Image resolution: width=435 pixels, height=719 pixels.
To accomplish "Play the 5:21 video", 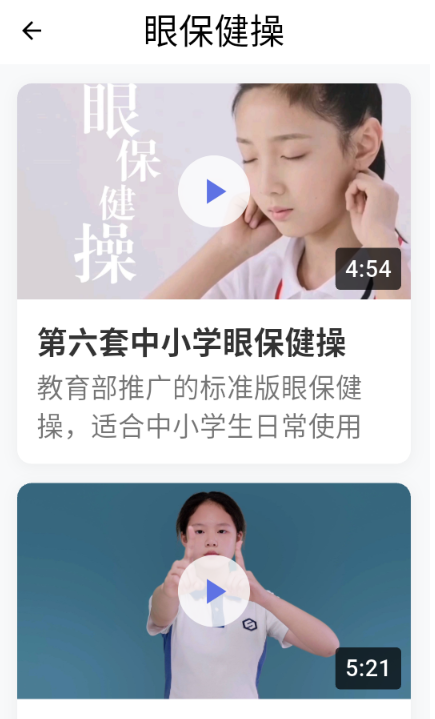I will point(214,591).
